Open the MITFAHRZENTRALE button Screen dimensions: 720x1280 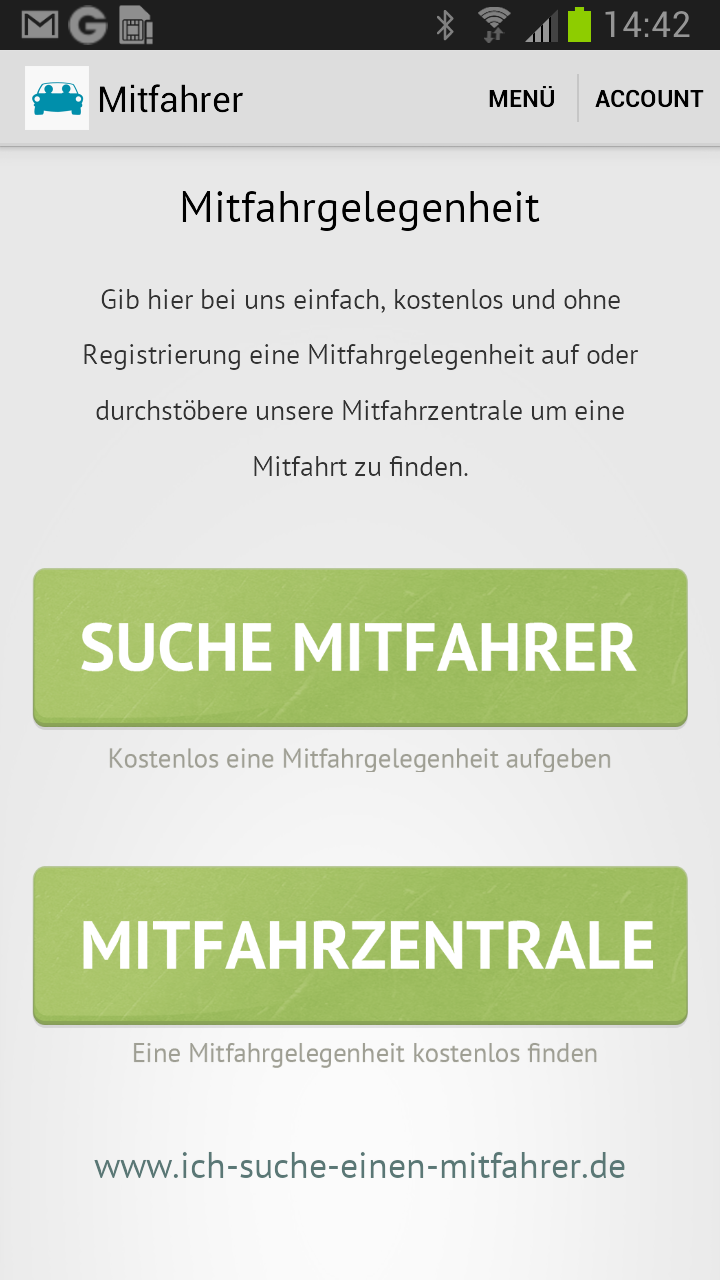[x=360, y=945]
